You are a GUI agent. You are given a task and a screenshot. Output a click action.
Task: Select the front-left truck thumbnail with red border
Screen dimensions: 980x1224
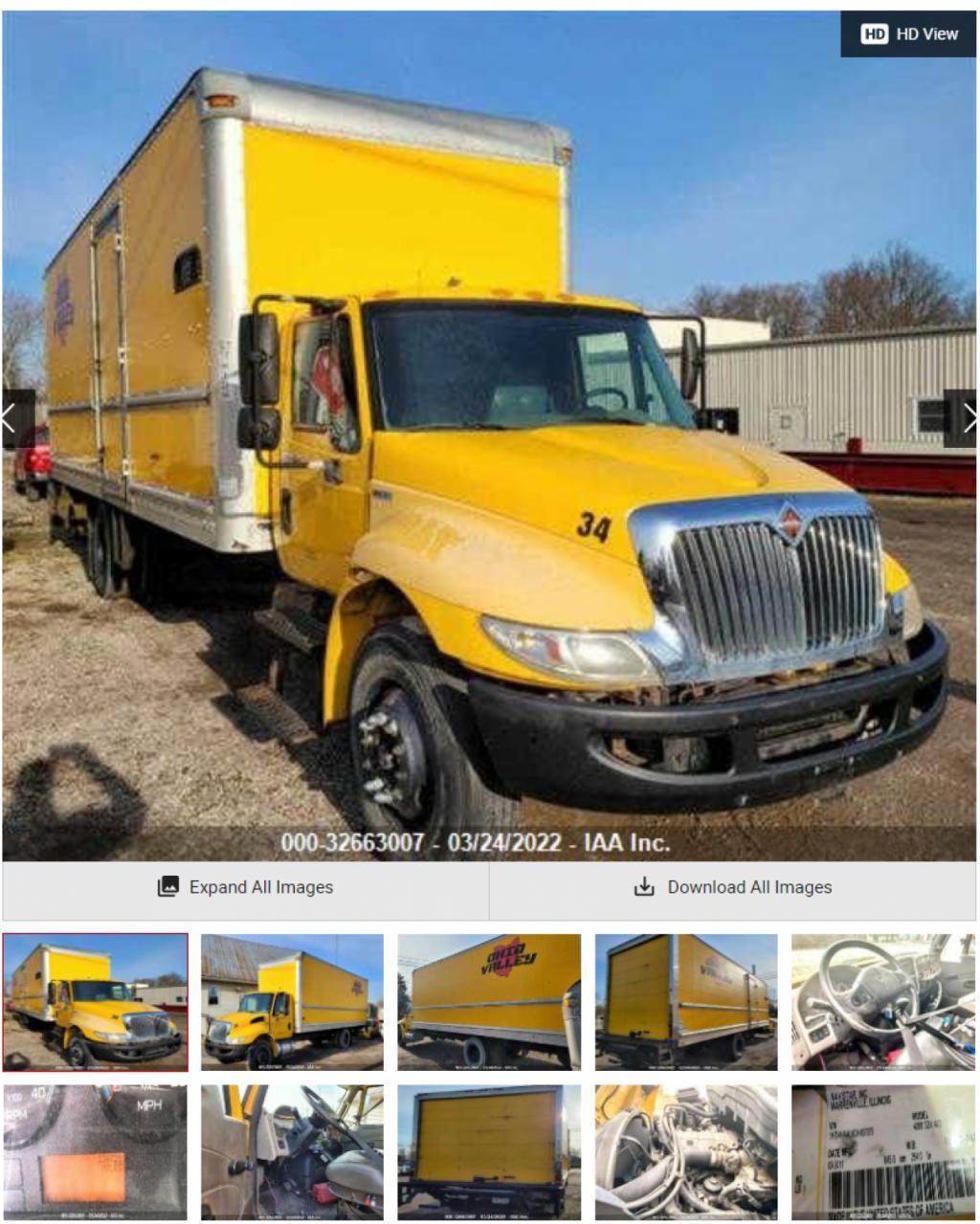click(x=96, y=1002)
